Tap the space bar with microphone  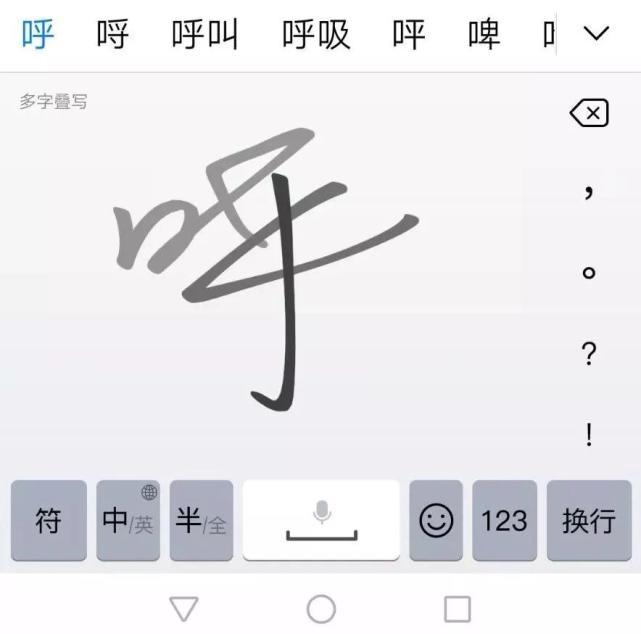tap(321, 521)
